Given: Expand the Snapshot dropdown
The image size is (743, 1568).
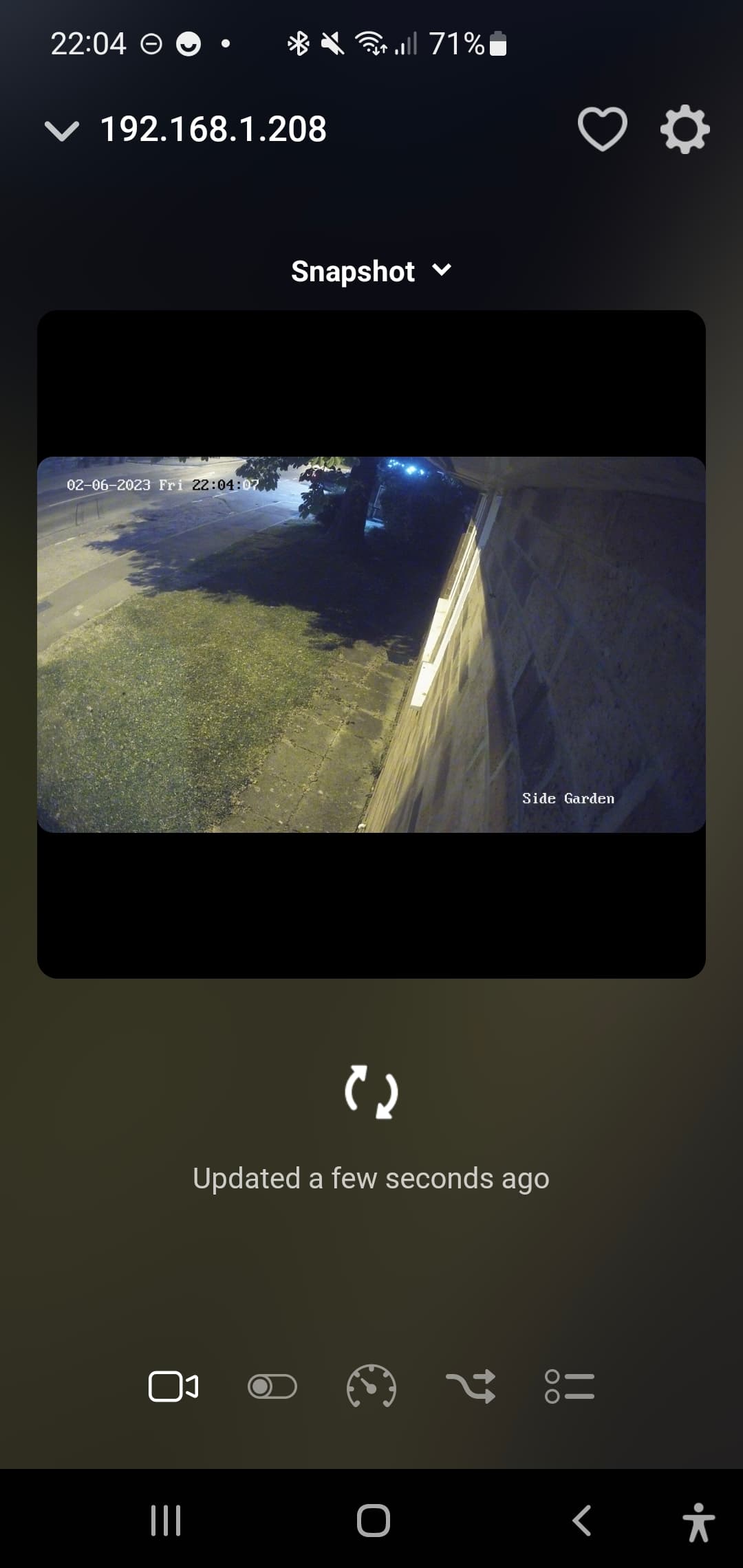Looking at the screenshot, I should pos(371,271).
